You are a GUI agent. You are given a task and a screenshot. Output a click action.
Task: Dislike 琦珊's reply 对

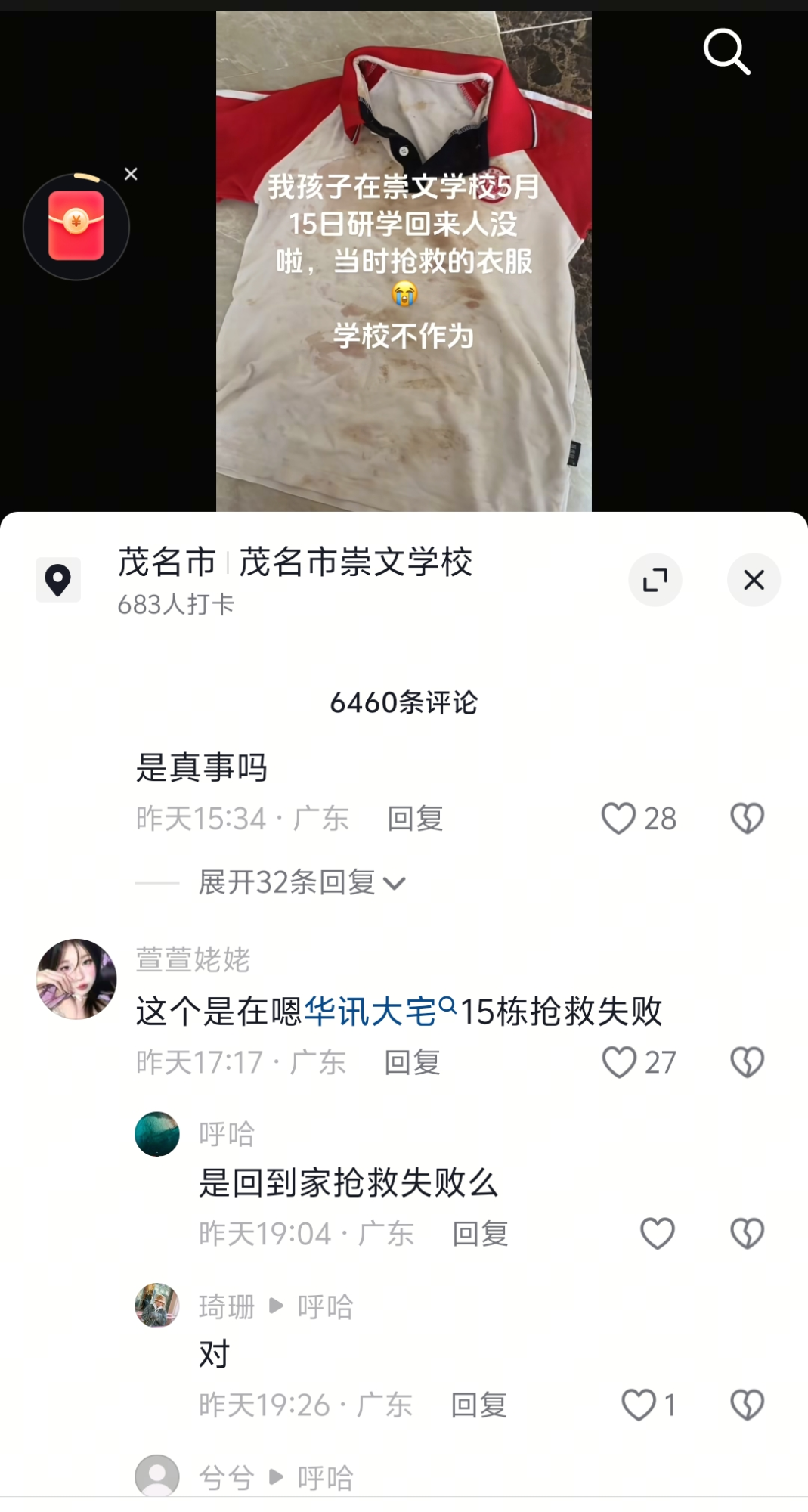(747, 1405)
